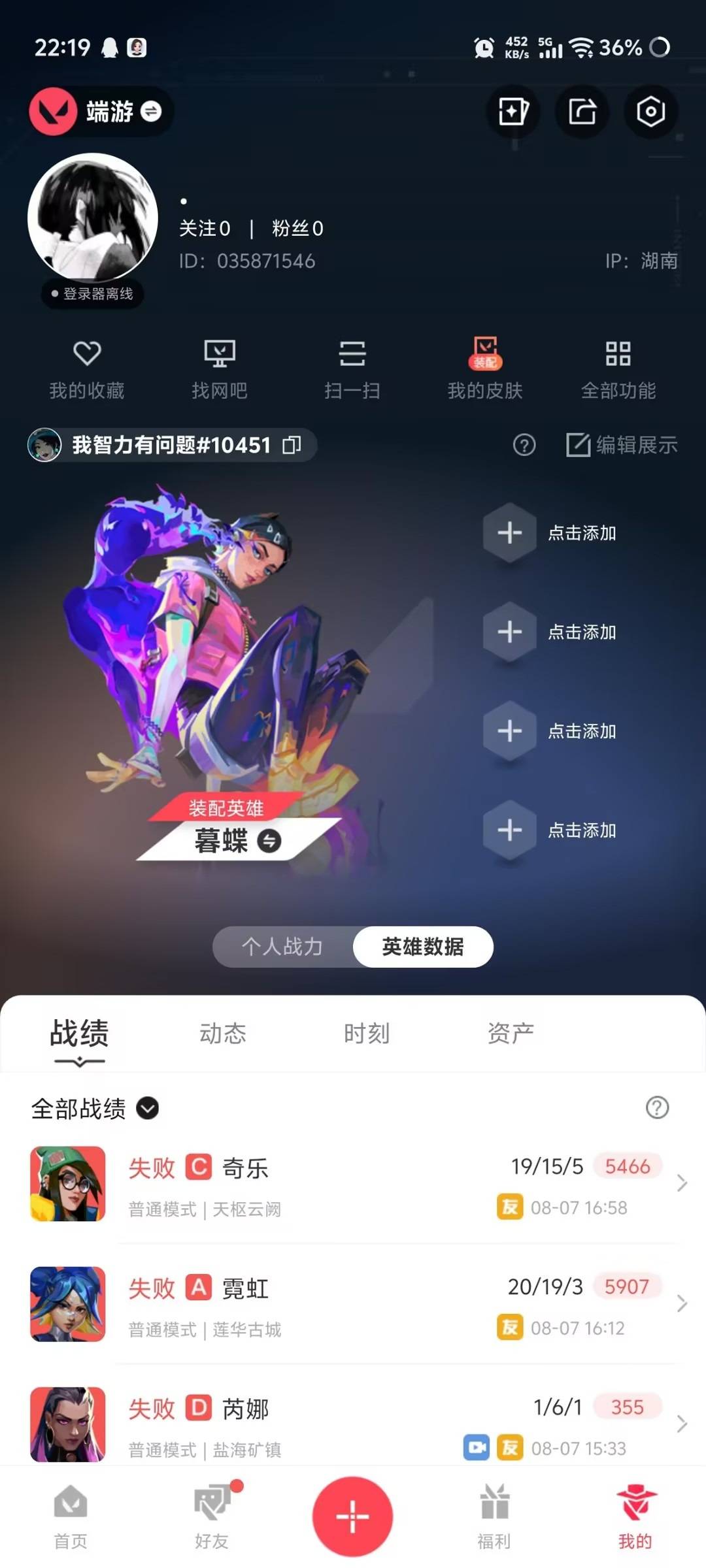706x1568 pixels.
Task: Switch to 个人战力 segment
Action: click(x=282, y=947)
